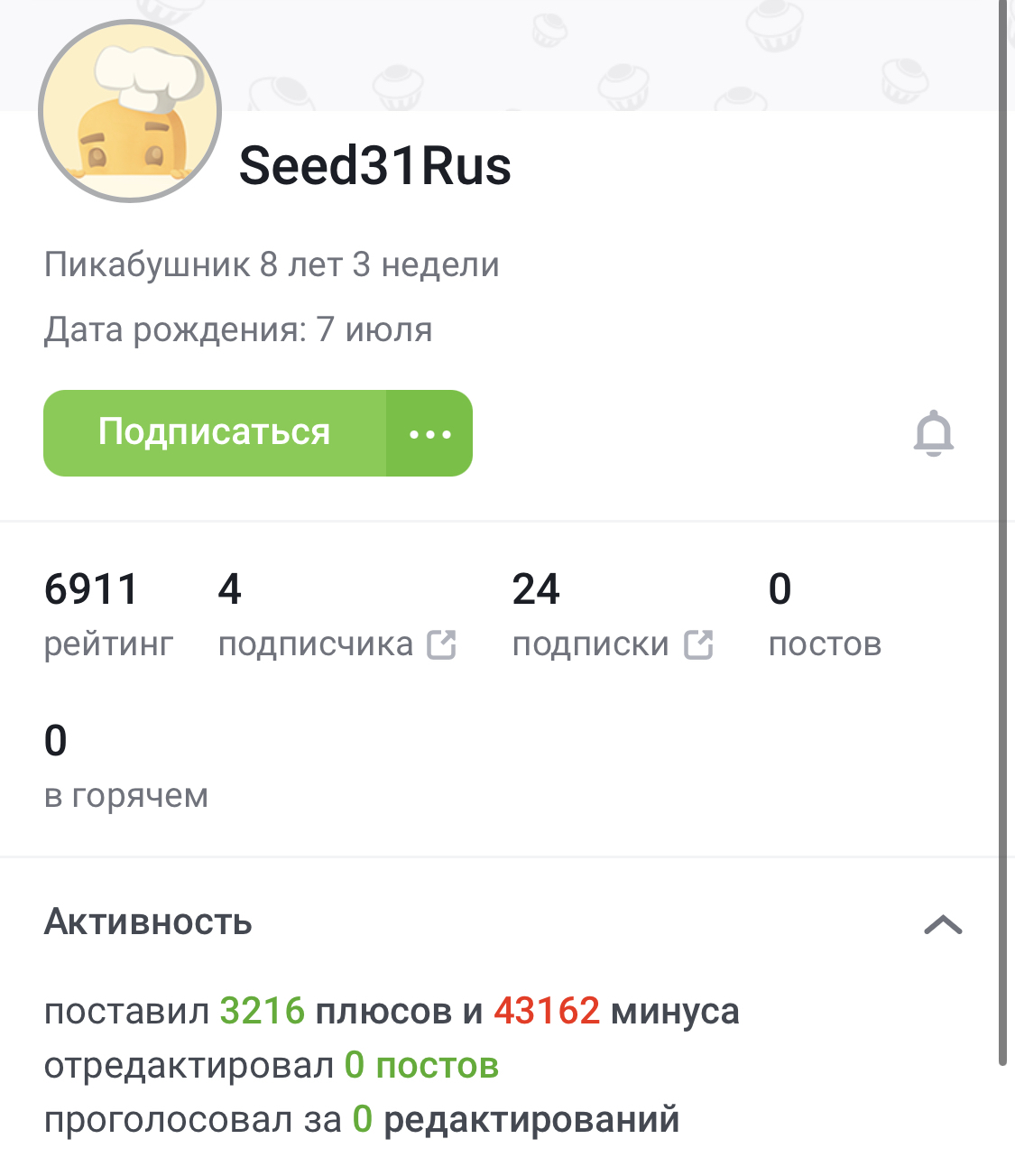
Task: Tap the Подписаться button
Action: point(215,433)
